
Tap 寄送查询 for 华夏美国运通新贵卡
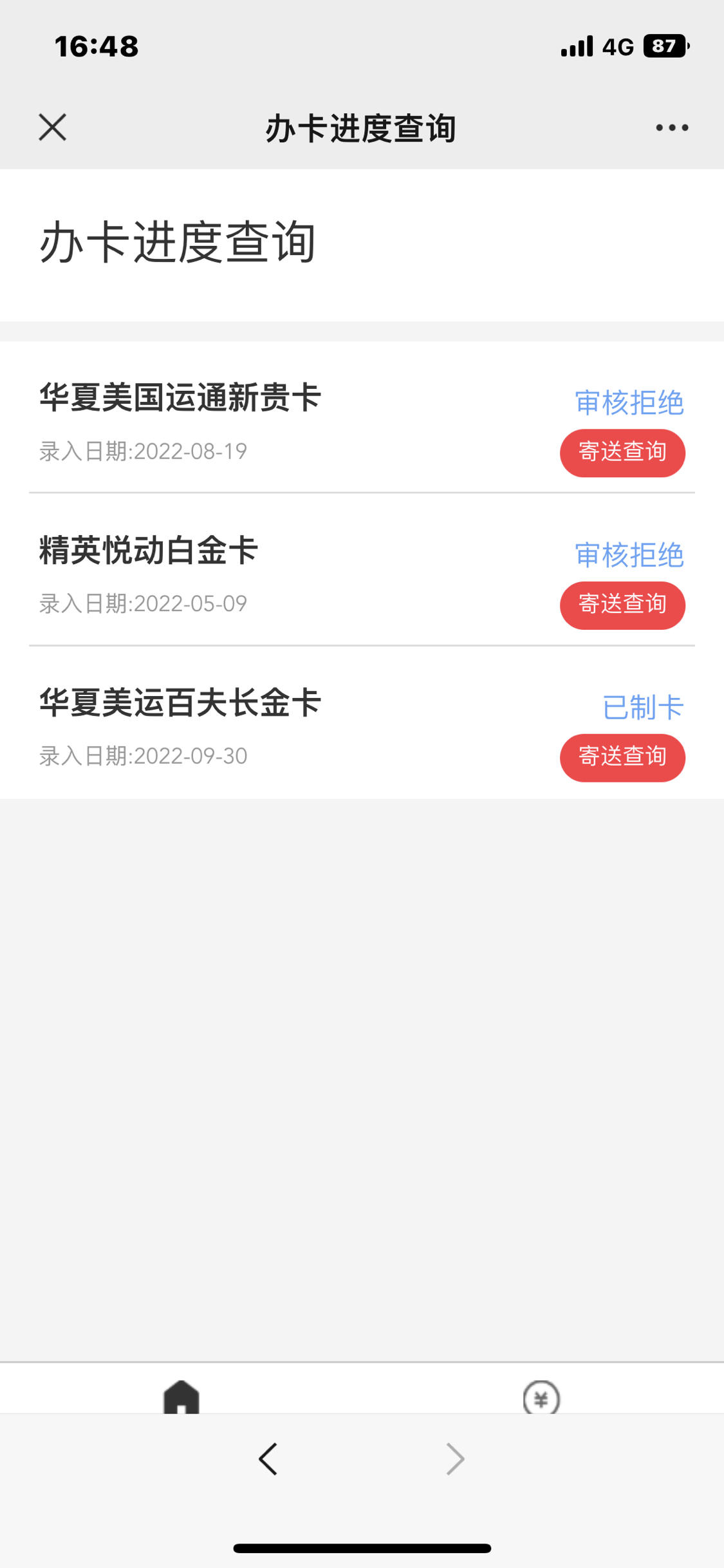click(622, 453)
